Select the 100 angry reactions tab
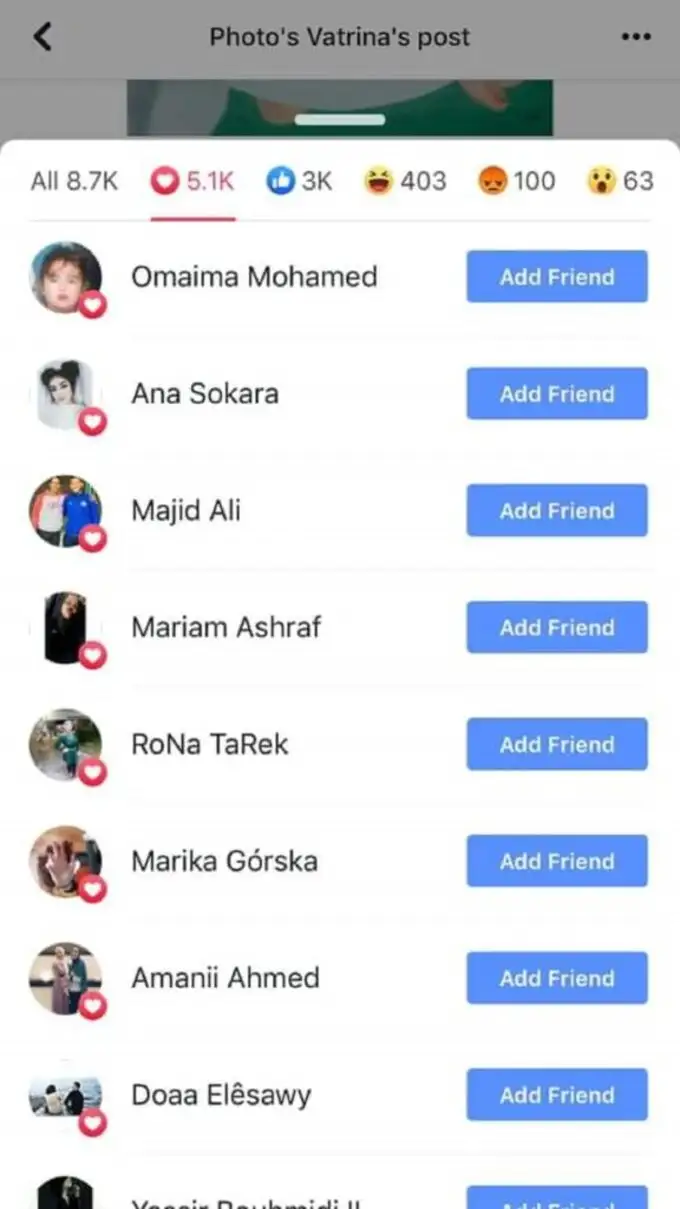Image resolution: width=680 pixels, height=1209 pixels. tap(517, 181)
